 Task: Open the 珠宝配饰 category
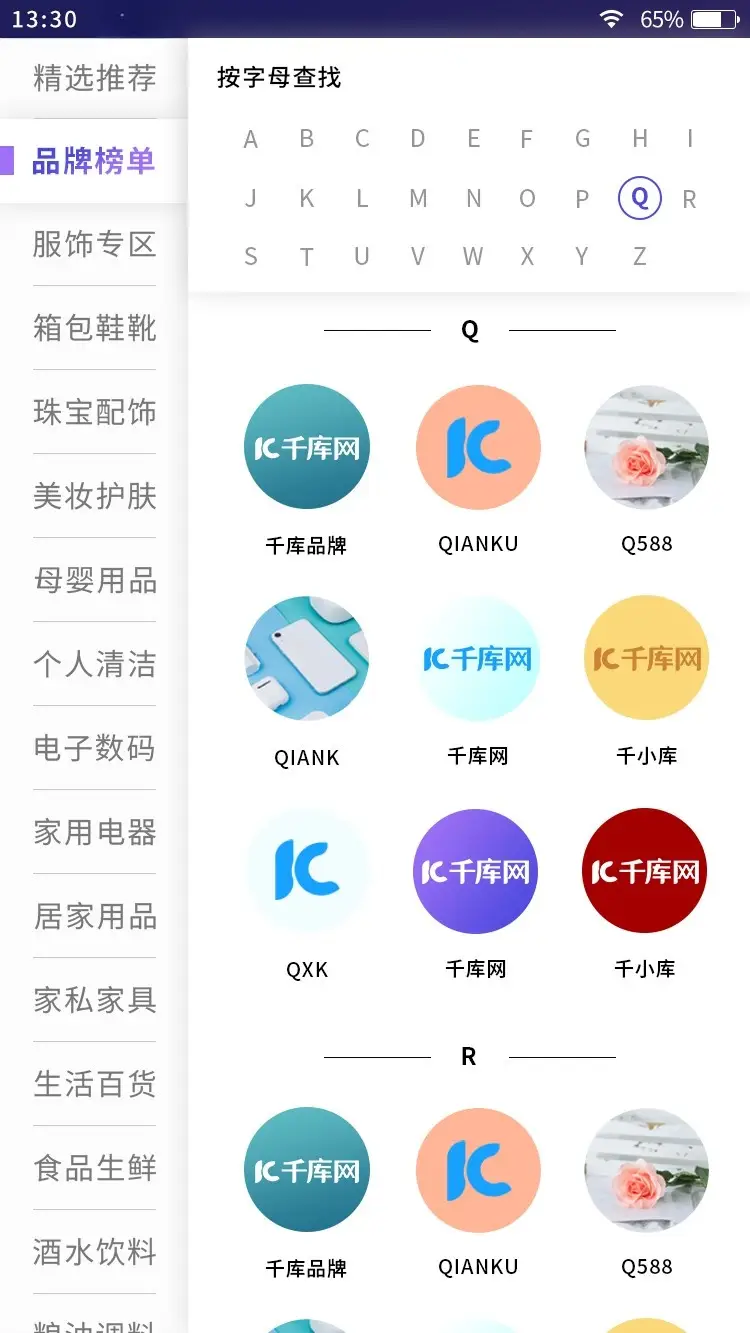coord(95,412)
